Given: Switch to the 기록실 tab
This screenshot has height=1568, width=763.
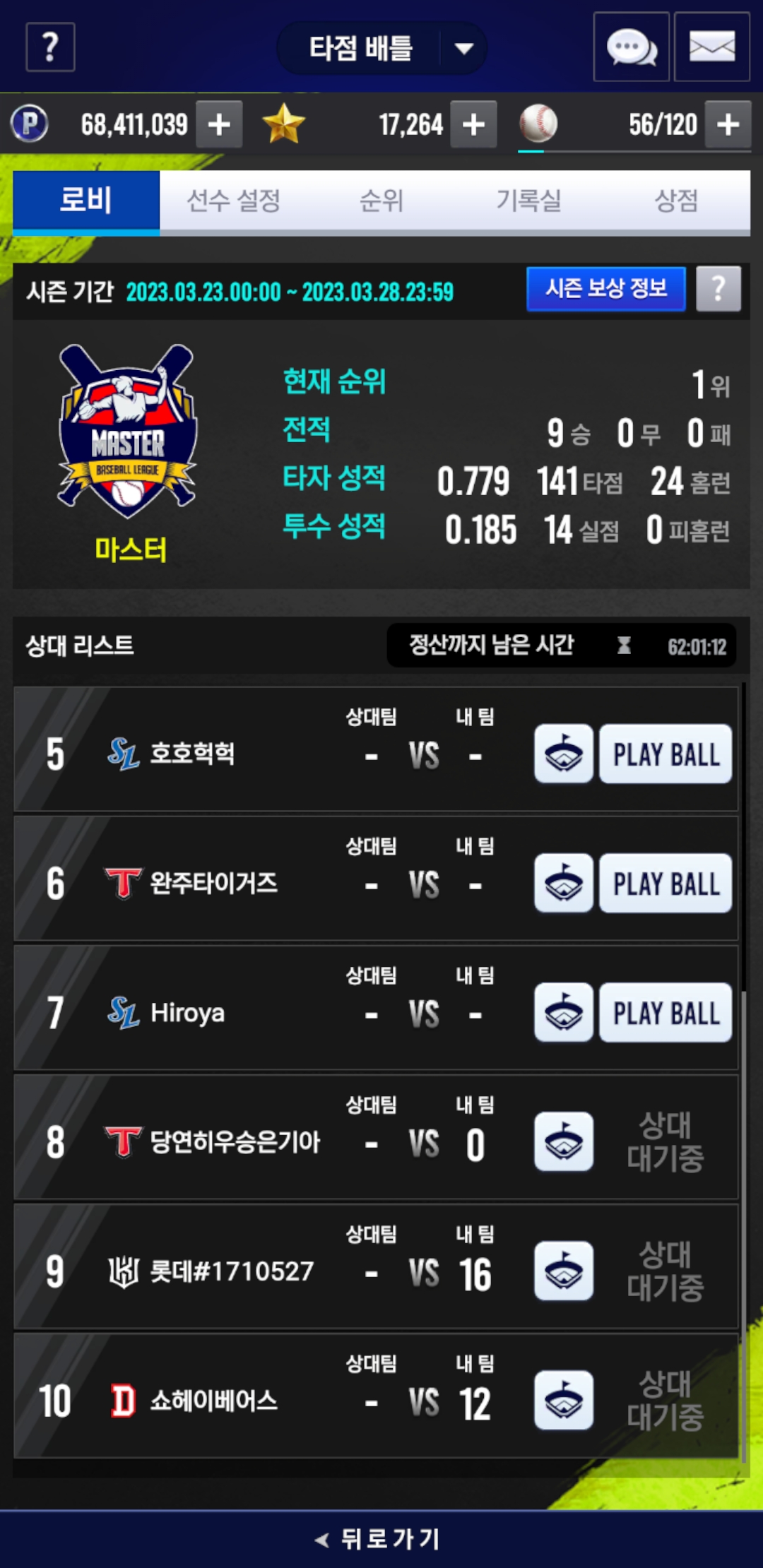Looking at the screenshot, I should (x=528, y=201).
